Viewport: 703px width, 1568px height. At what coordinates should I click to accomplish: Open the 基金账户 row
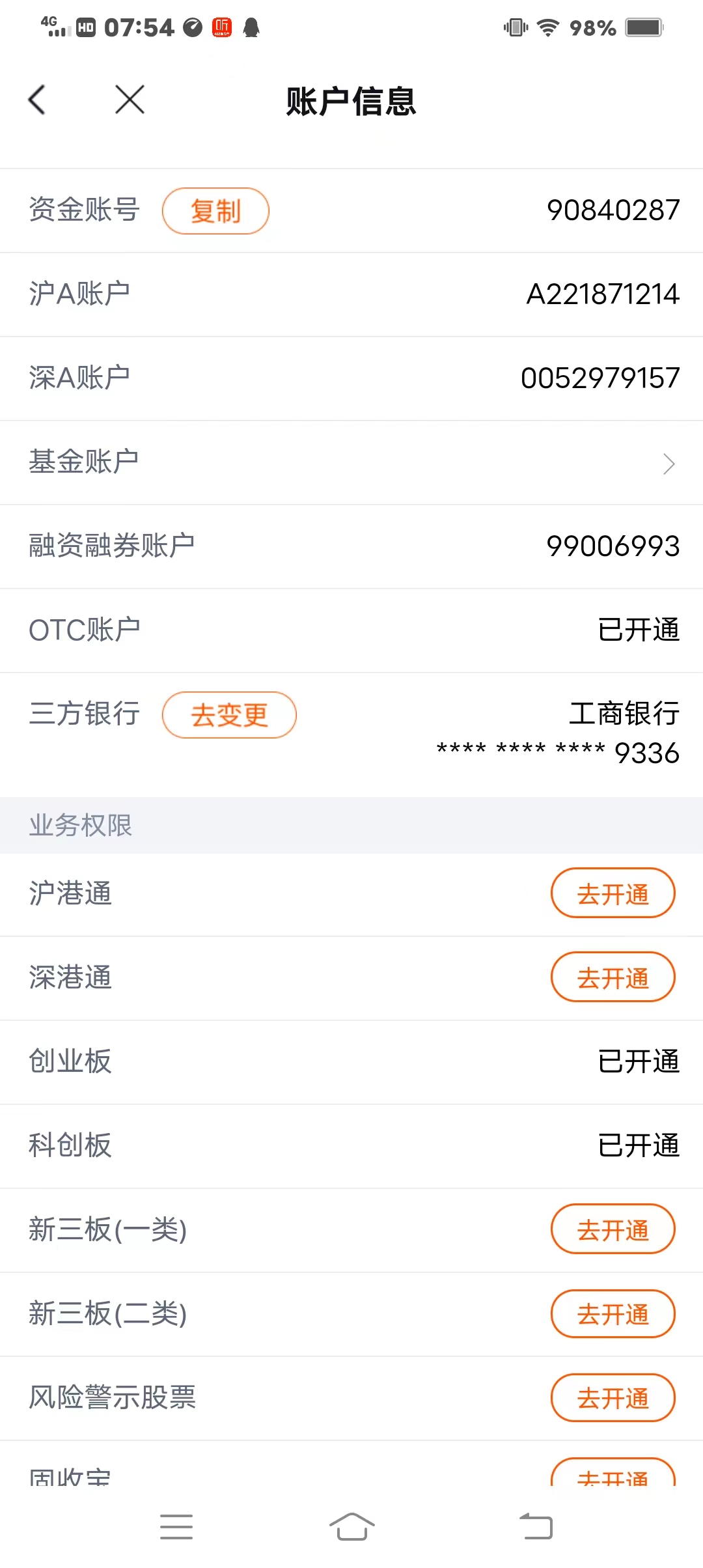(351, 462)
